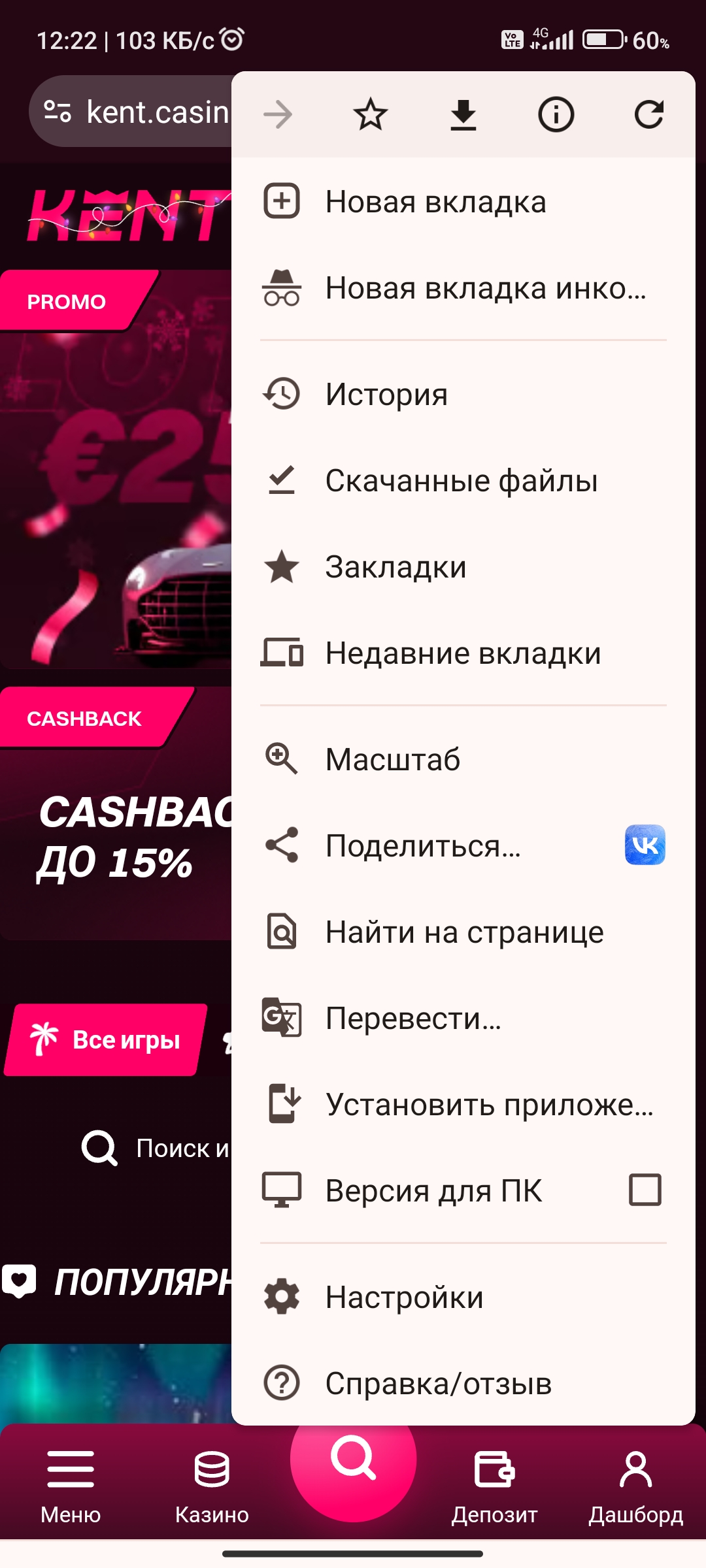Choose Поделиться… from the menu
Viewport: 706px width, 1568px height.
[423, 846]
